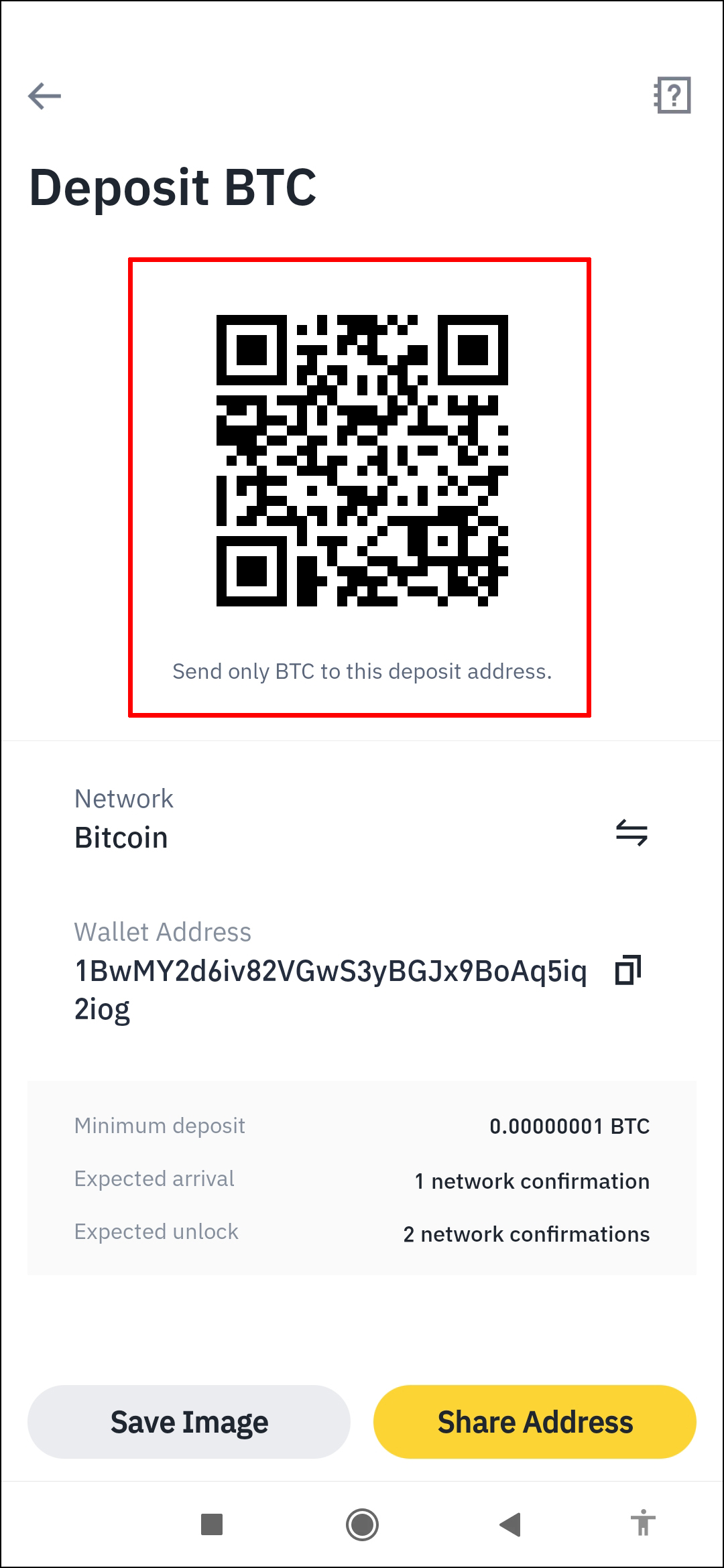Save the QR code image
724x1568 pixels.
(x=189, y=1422)
